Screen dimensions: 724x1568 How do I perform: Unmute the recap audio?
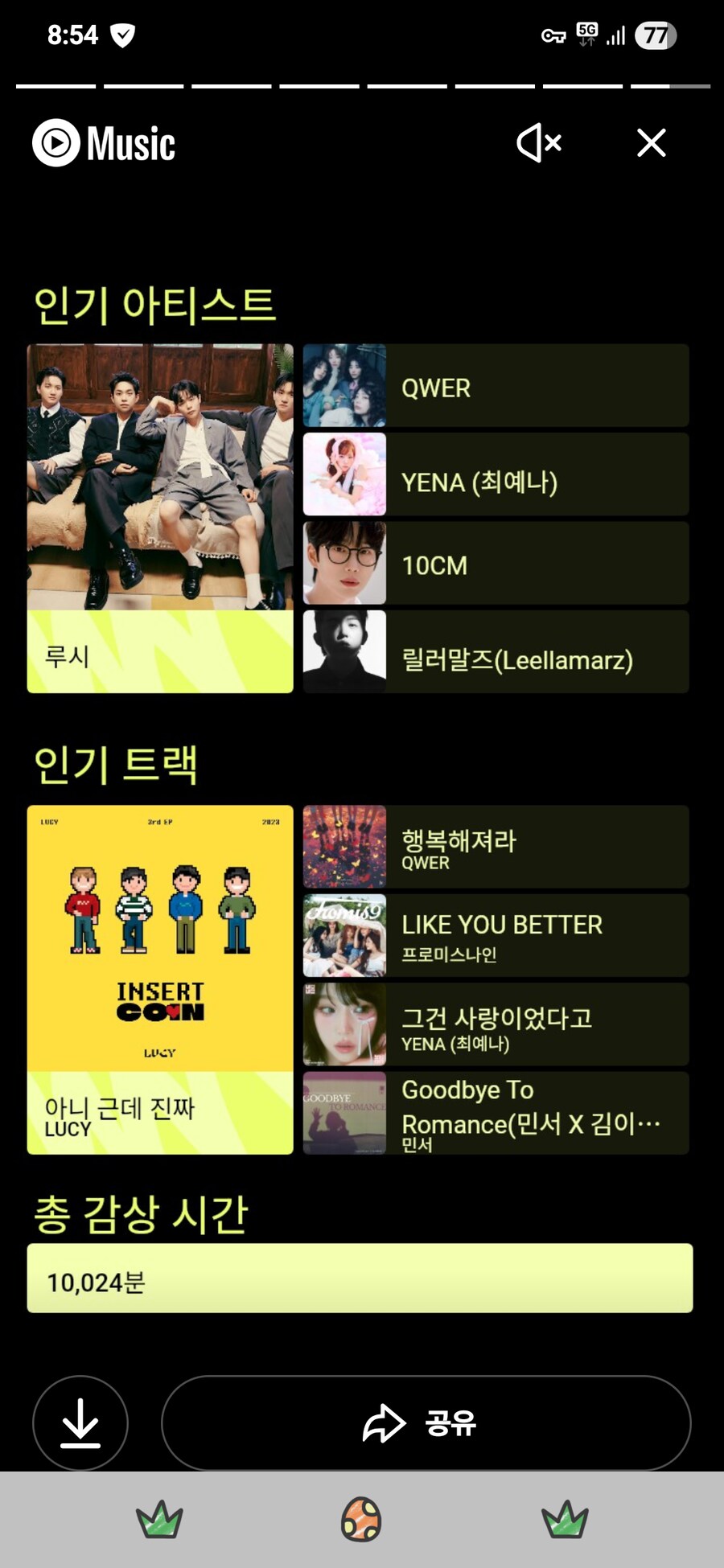(539, 143)
